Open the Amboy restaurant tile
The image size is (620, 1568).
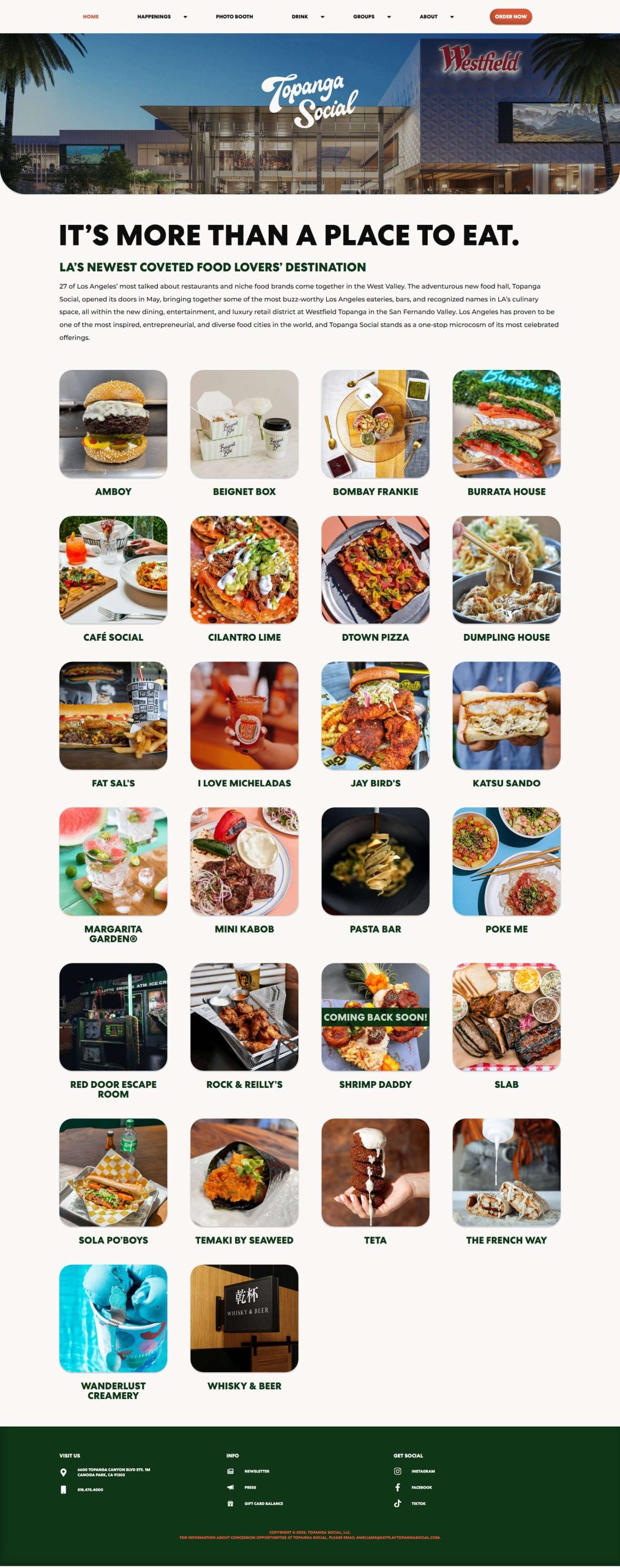[x=113, y=424]
